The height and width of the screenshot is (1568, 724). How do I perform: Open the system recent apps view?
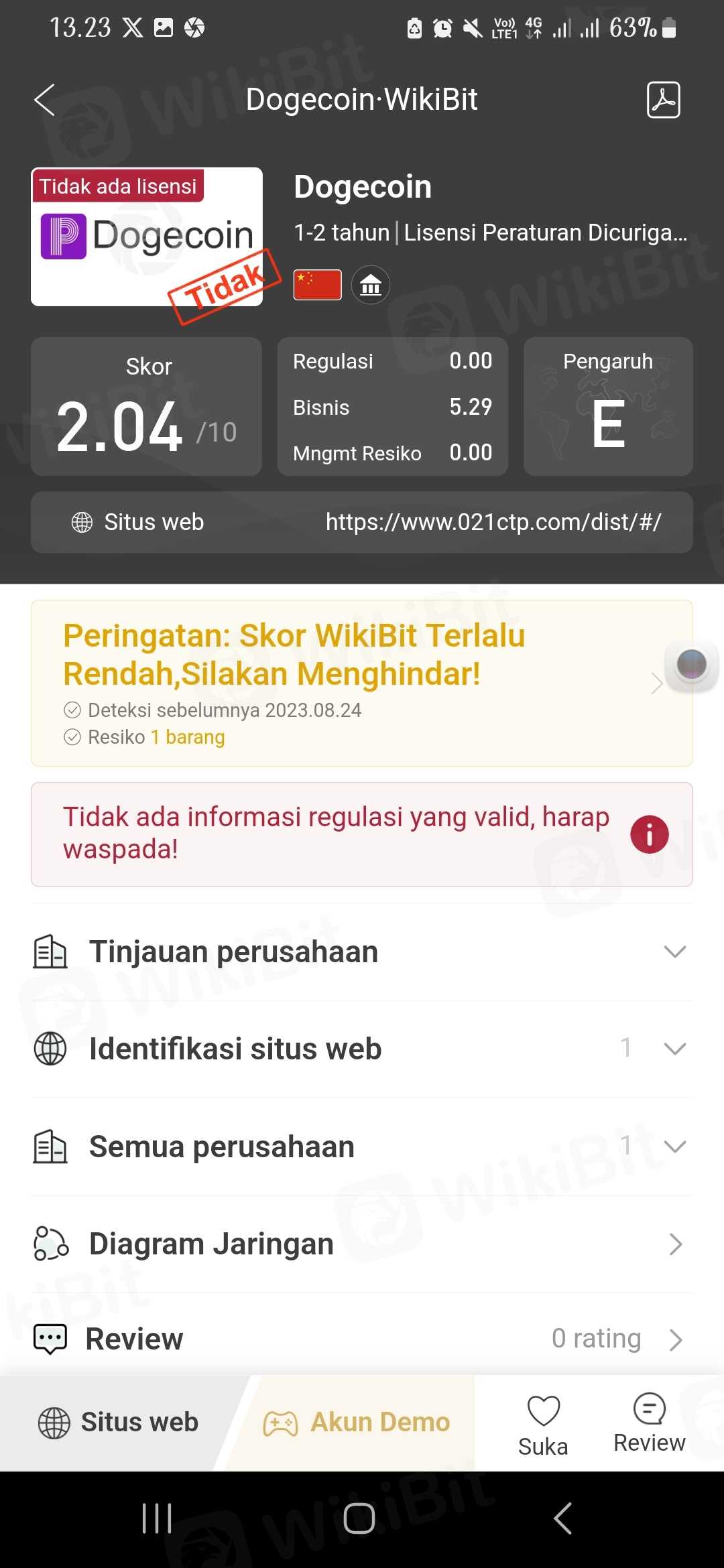tap(157, 1518)
